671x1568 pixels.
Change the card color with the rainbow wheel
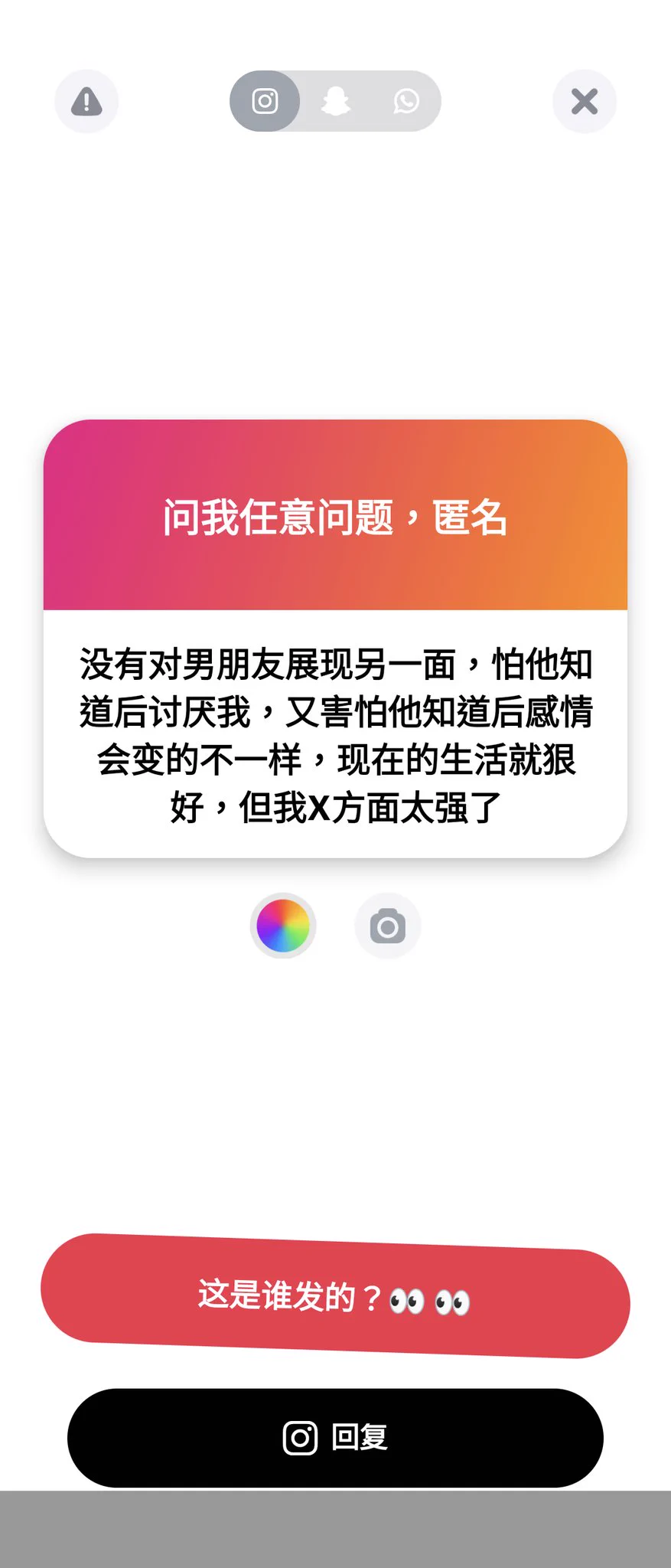[283, 926]
